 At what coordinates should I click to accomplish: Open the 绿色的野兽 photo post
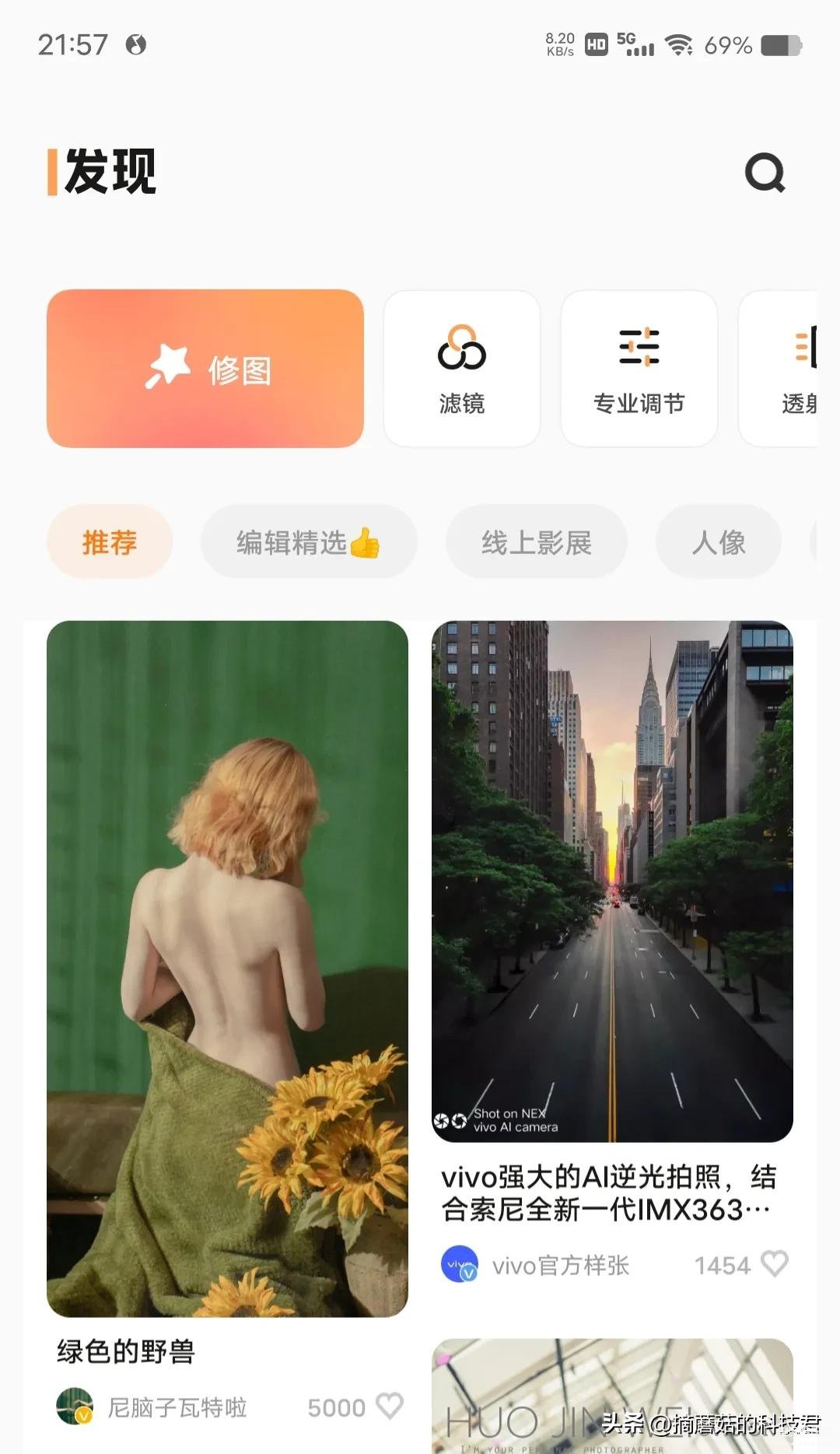point(227,968)
